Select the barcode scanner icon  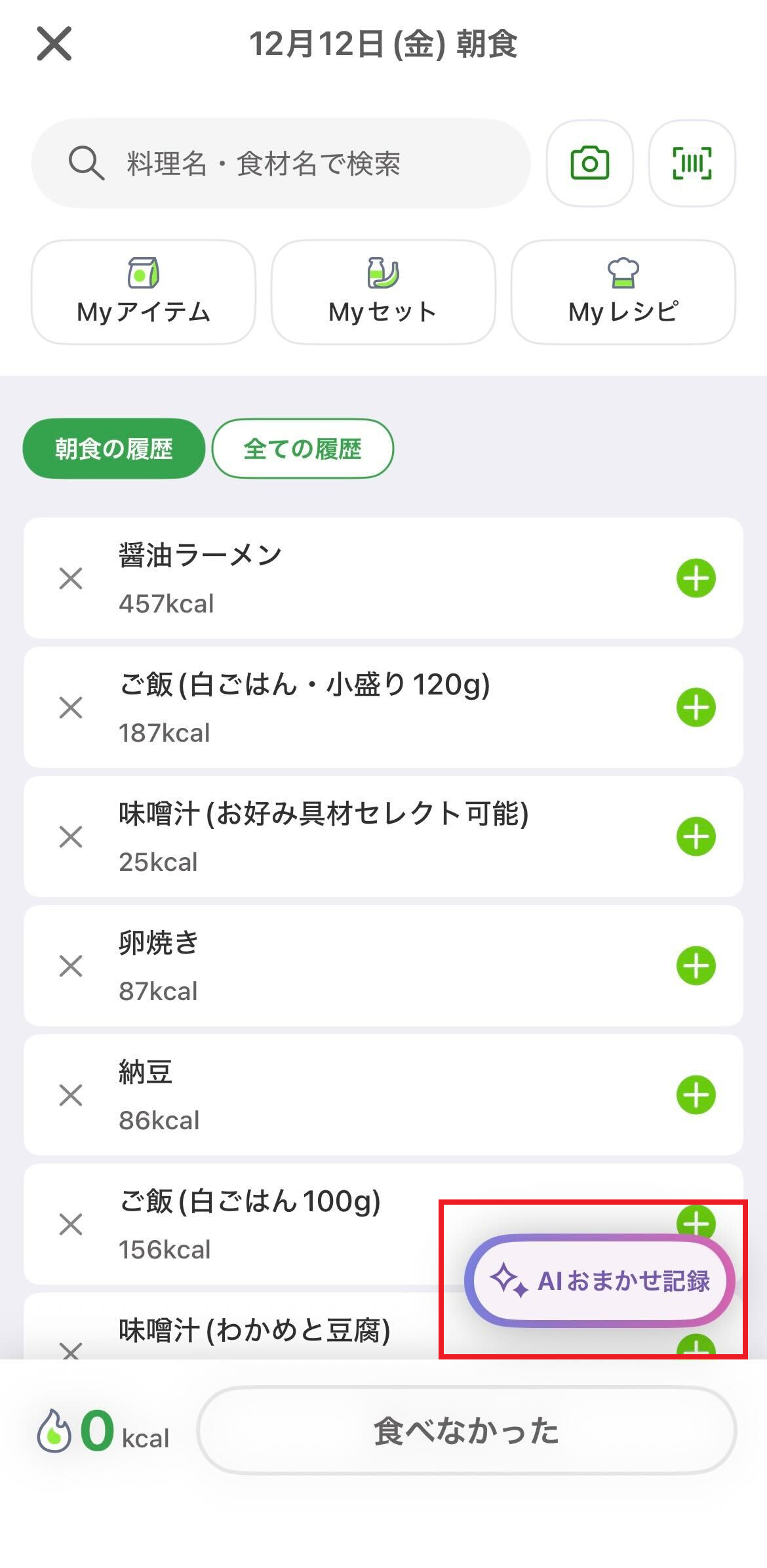(692, 163)
